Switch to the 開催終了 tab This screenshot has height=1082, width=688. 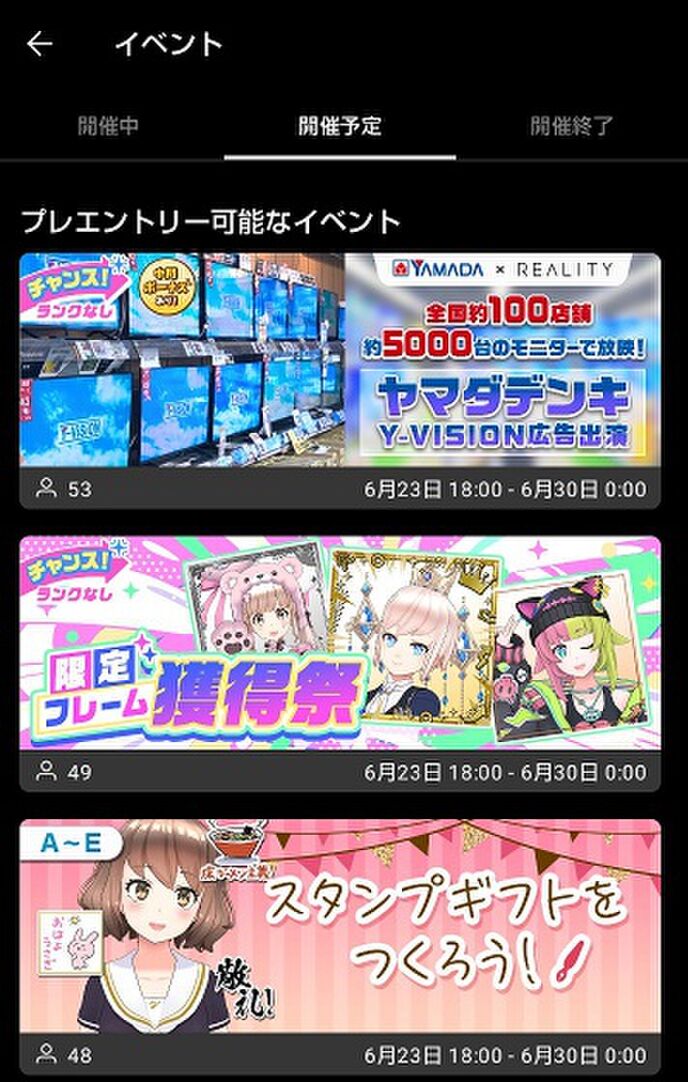pos(571,126)
